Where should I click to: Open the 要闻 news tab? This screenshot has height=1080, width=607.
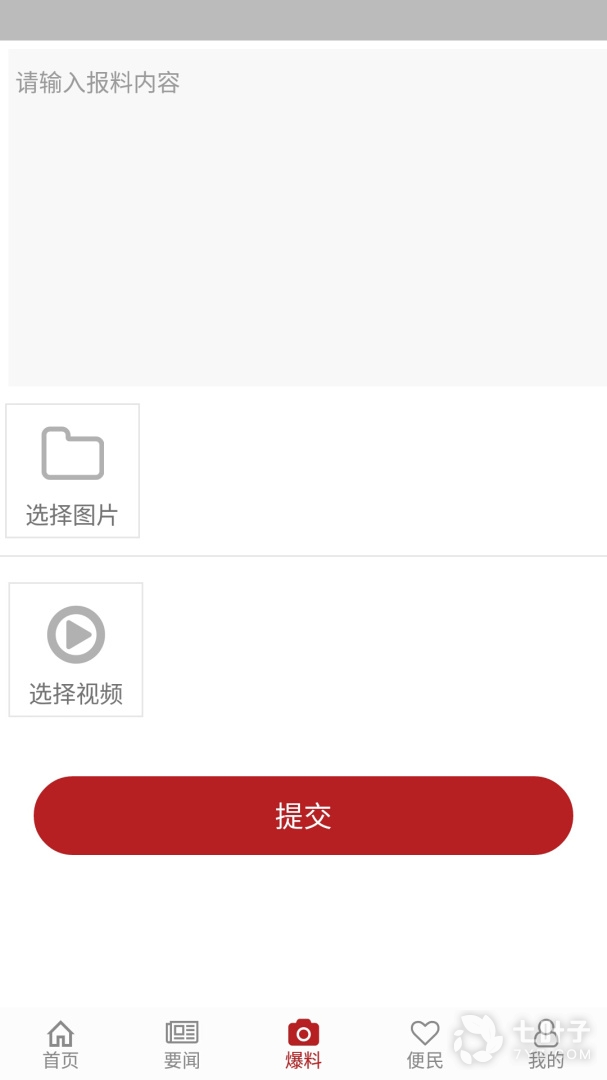tap(182, 1045)
